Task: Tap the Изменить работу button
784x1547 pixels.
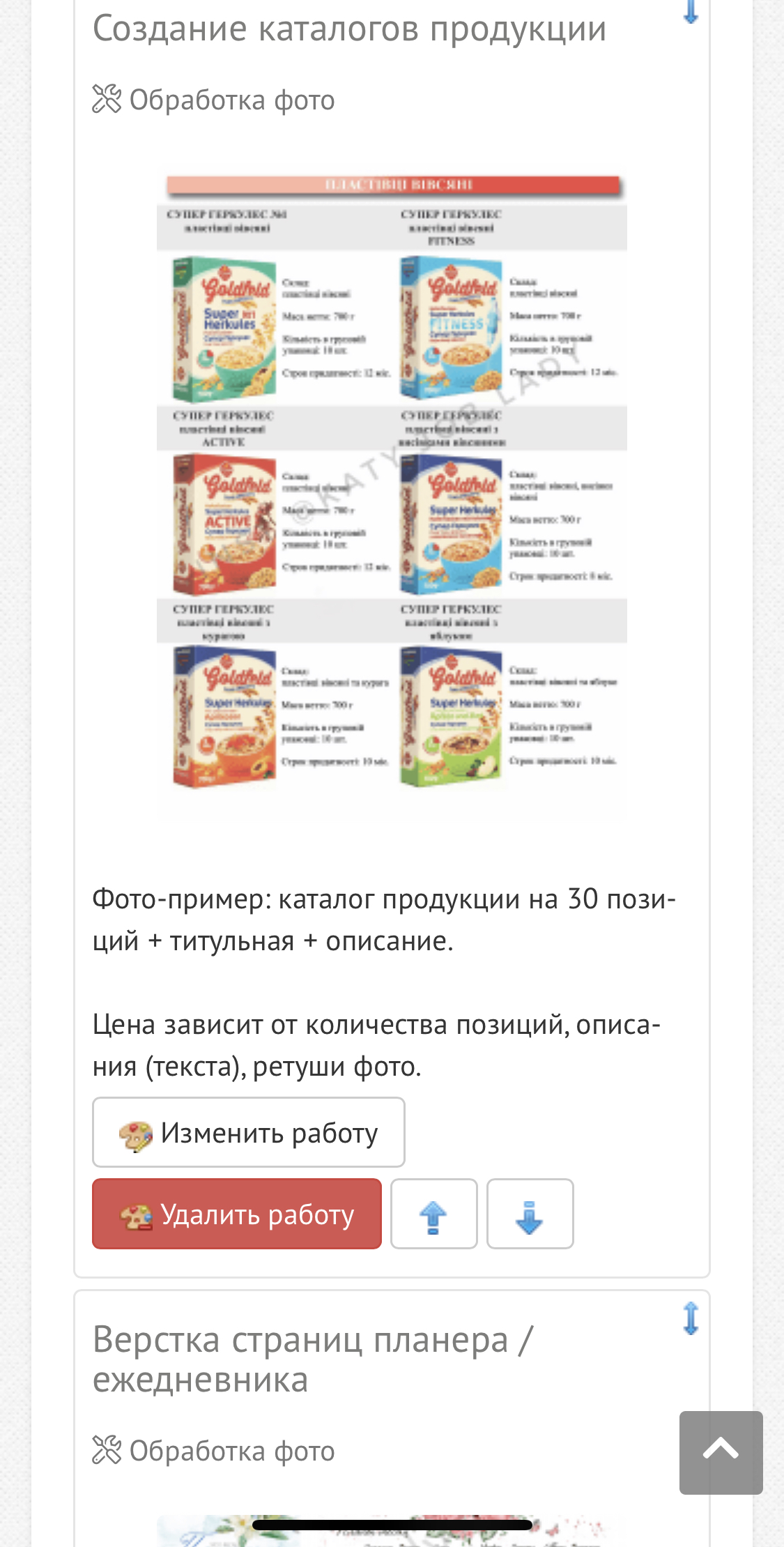Action: pyautogui.click(x=248, y=1133)
